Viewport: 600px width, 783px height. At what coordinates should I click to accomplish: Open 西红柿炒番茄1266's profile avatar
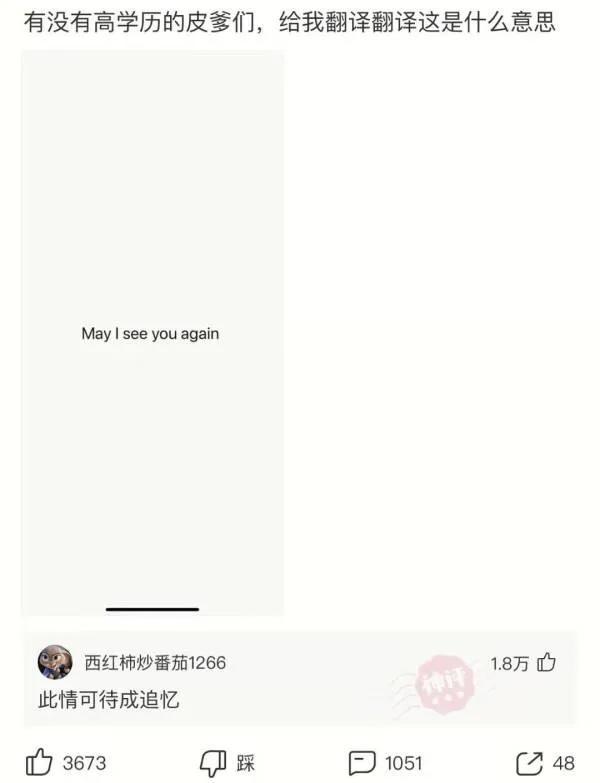click(55, 662)
